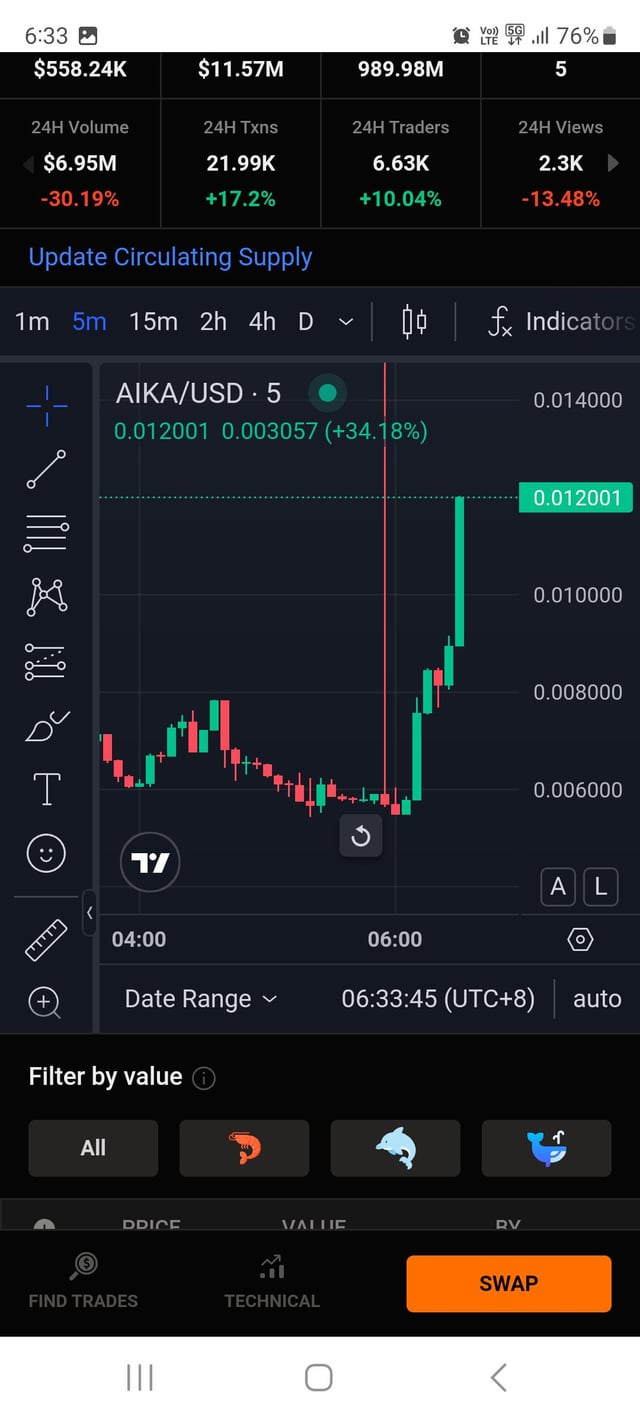
Task: Switch to the 4h timeframe
Action: click(262, 321)
